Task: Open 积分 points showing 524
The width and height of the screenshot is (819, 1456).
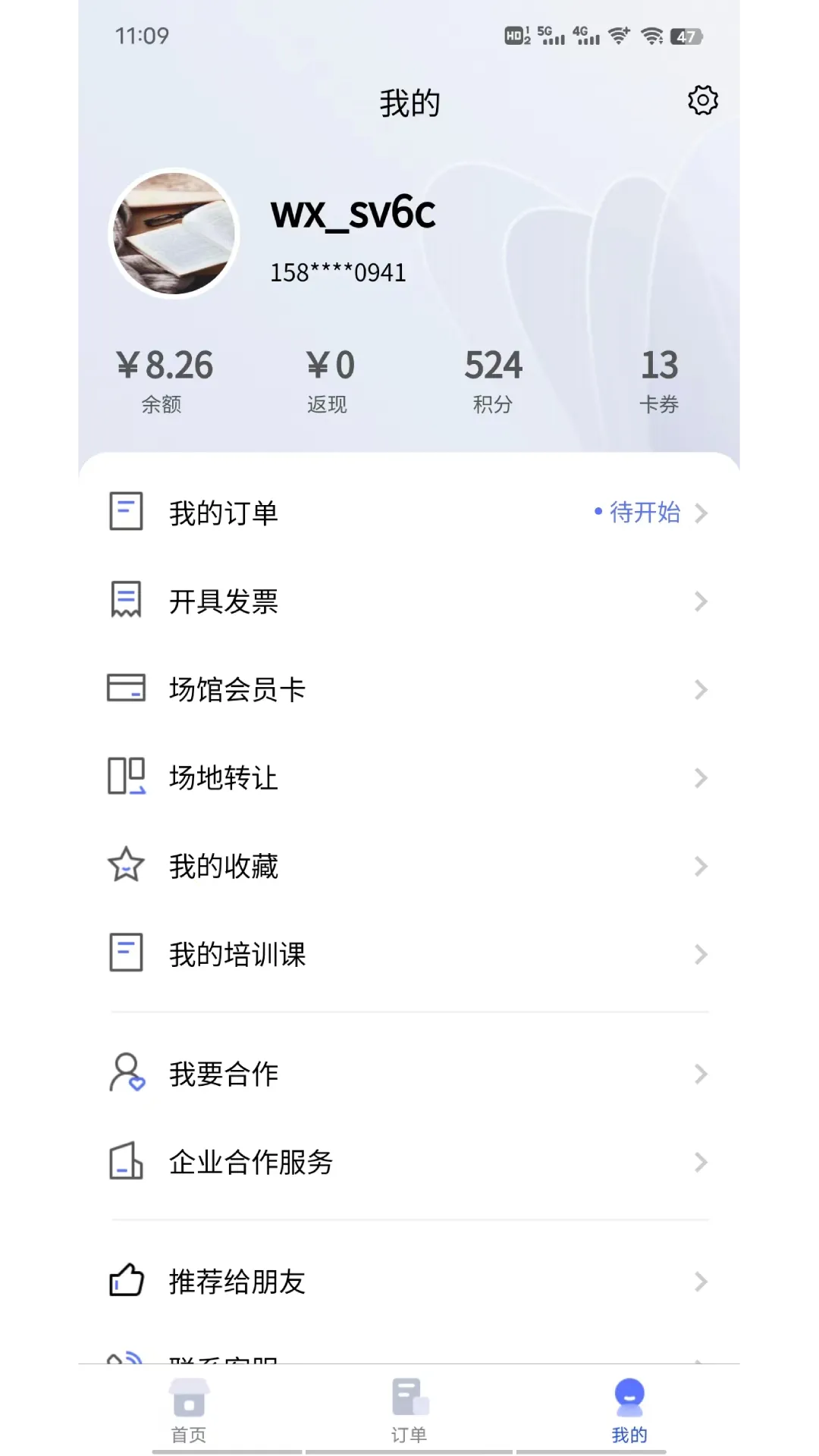Action: (493, 381)
